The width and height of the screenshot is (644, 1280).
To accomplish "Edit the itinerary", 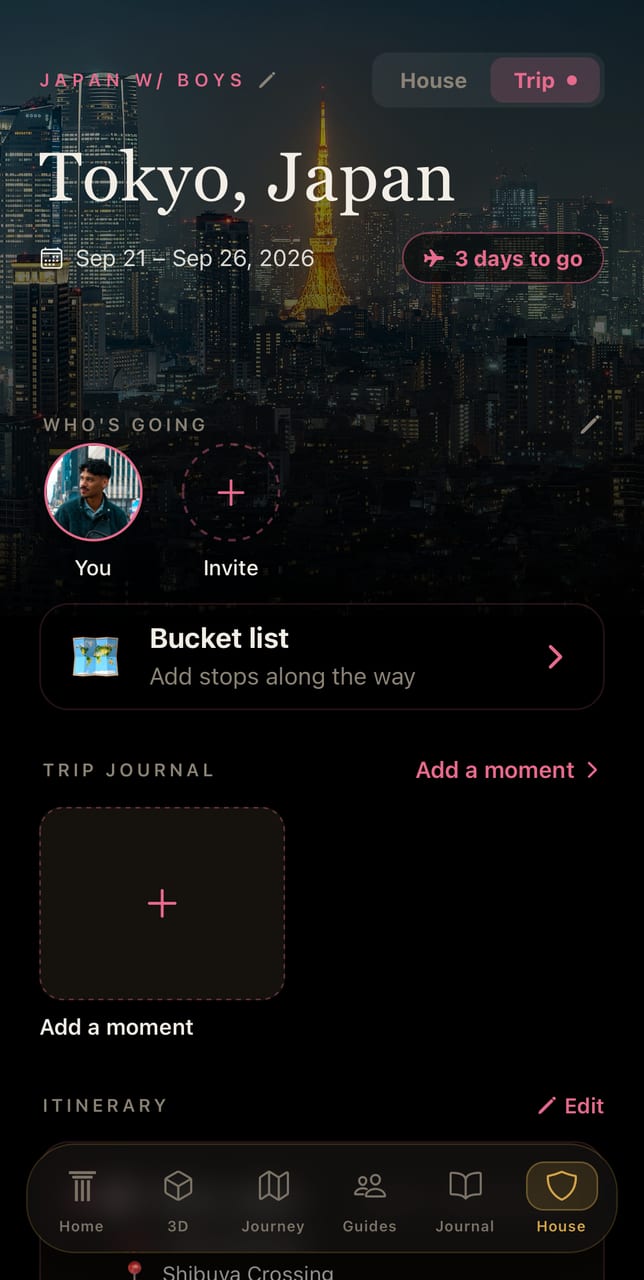I will coord(571,1105).
